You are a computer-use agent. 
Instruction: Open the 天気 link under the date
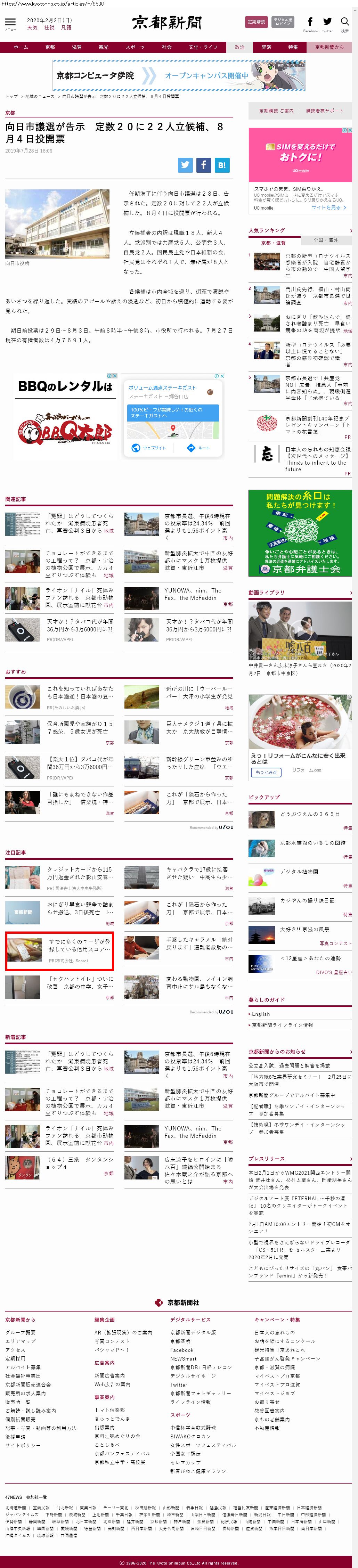coord(32,28)
